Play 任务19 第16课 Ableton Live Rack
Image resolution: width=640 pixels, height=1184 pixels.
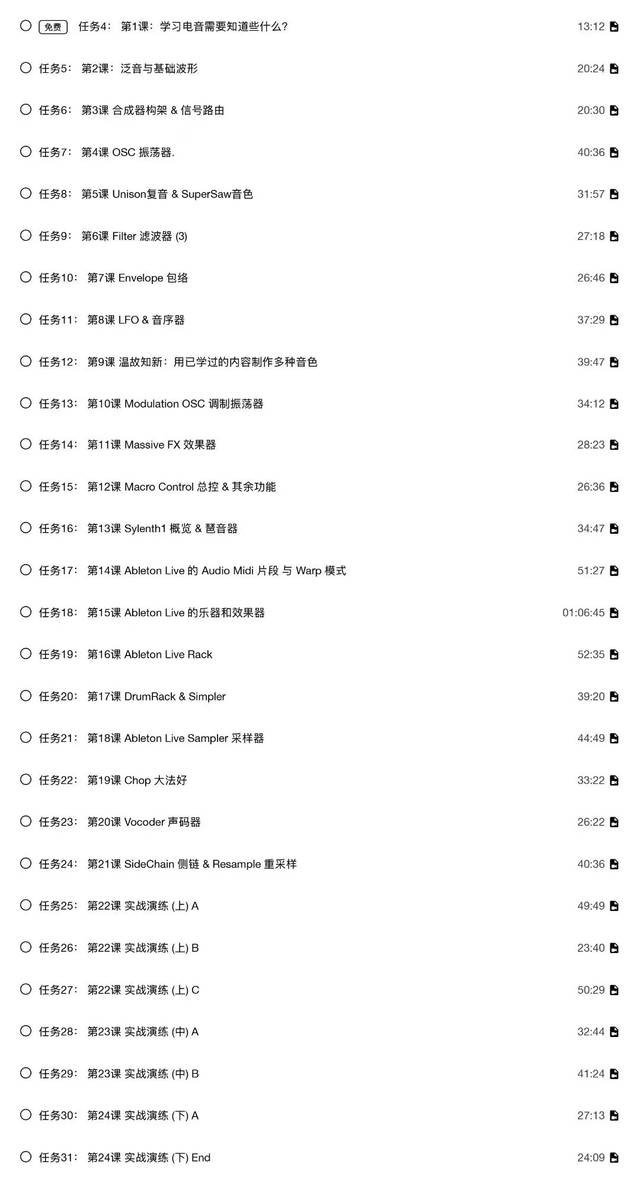pyautogui.click(x=320, y=654)
